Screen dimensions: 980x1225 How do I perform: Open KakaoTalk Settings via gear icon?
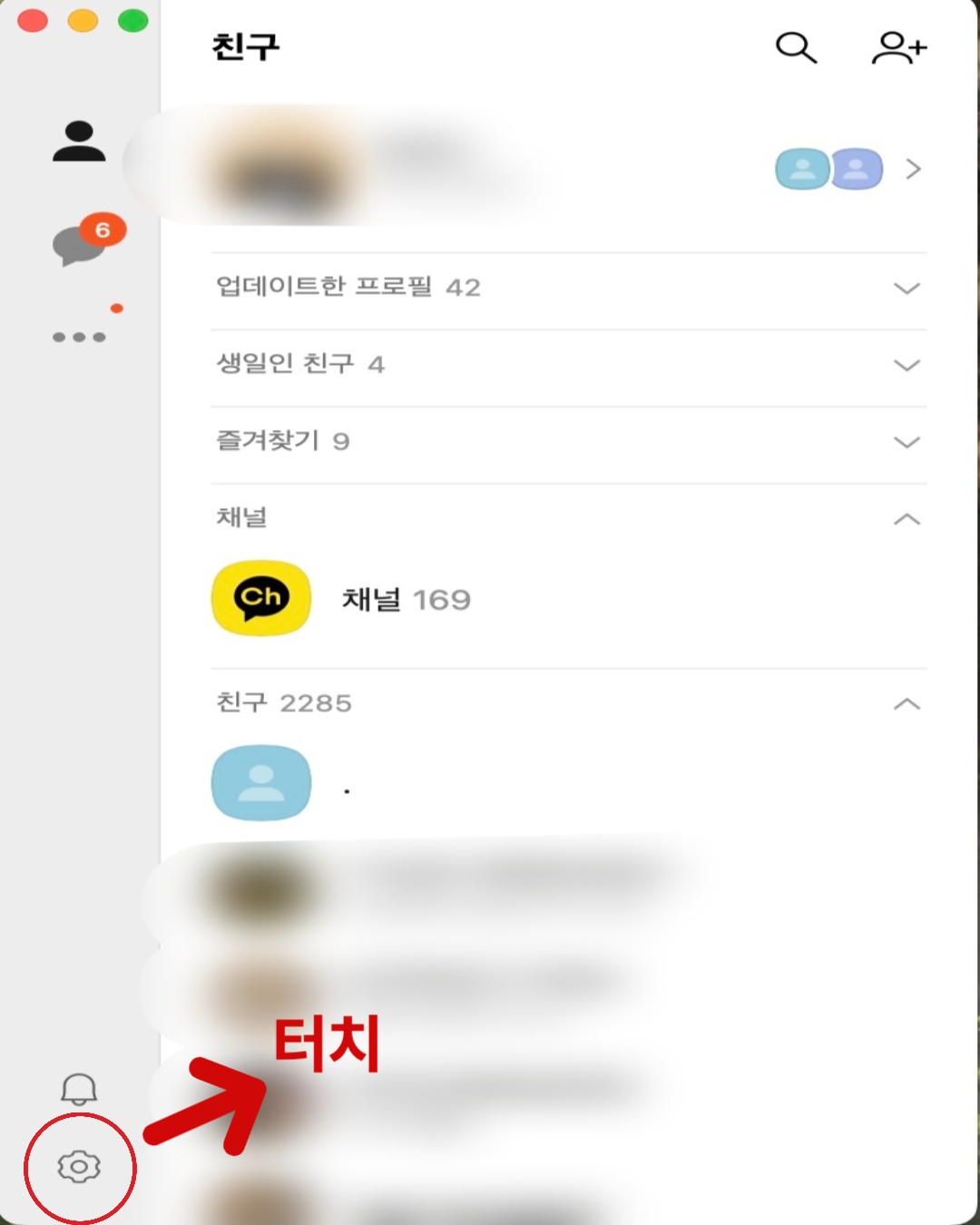coord(79,1169)
